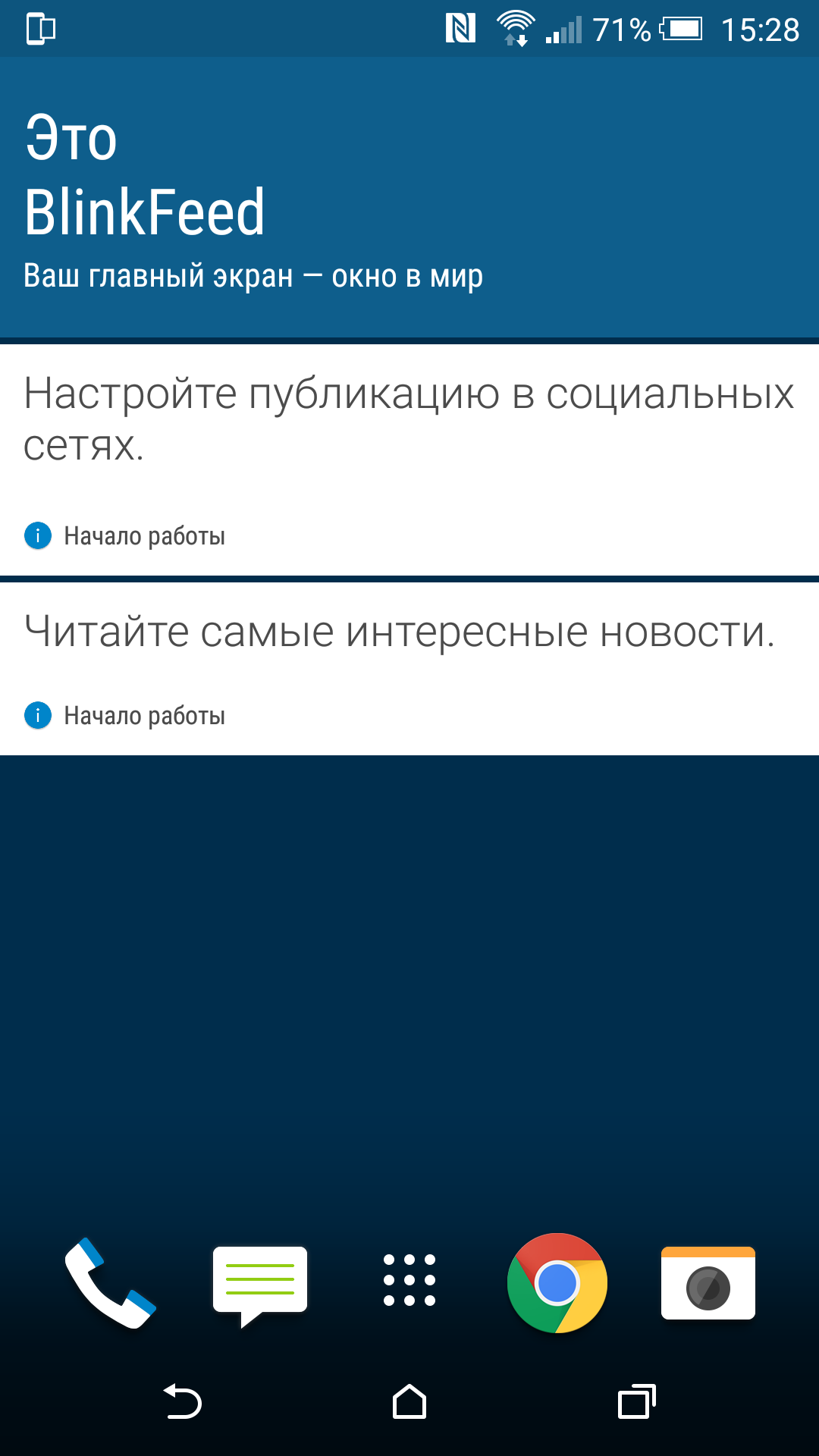Tap the system back button

point(183,1401)
